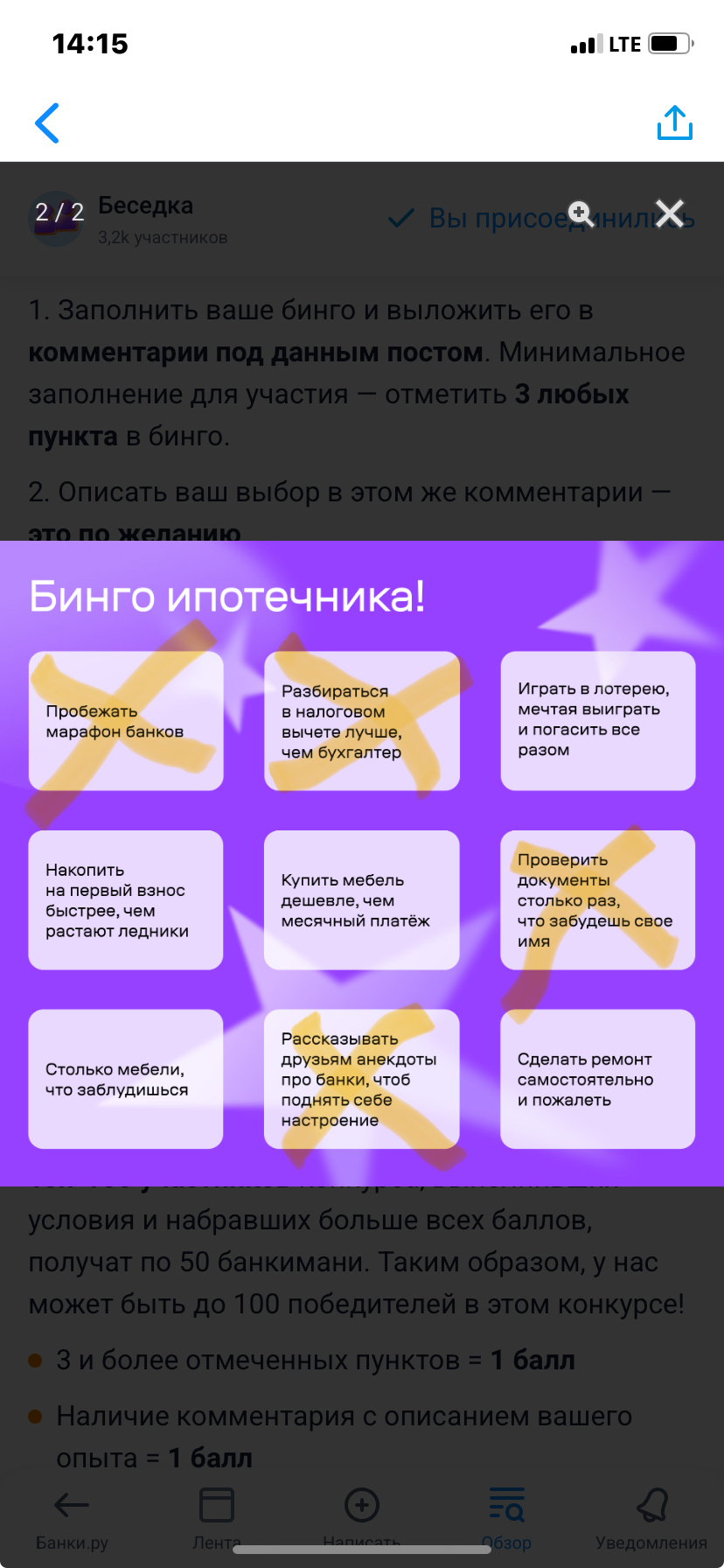Viewport: 724px width, 1568px height.
Task: Open the Уведомления bell tab
Action: click(651, 1519)
